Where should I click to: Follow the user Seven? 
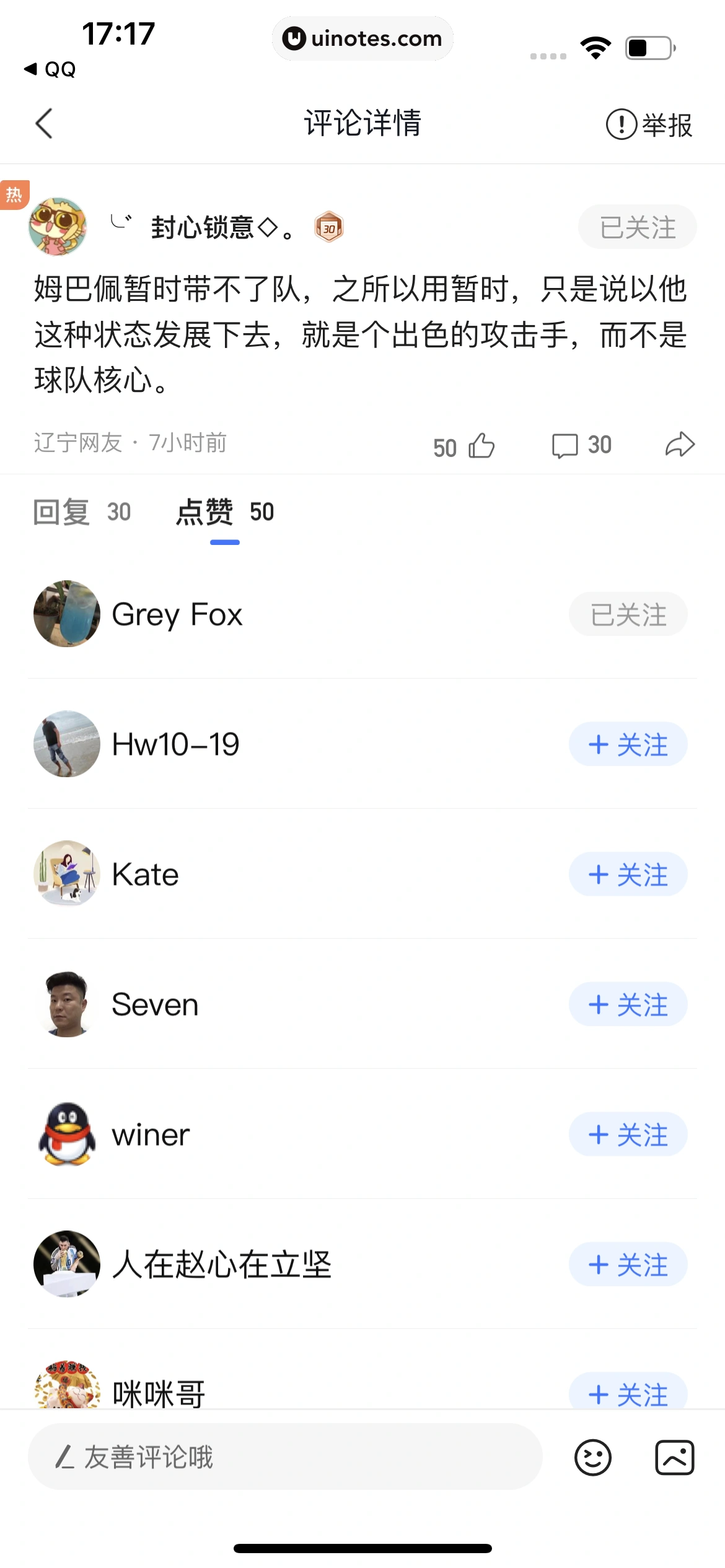(628, 1004)
